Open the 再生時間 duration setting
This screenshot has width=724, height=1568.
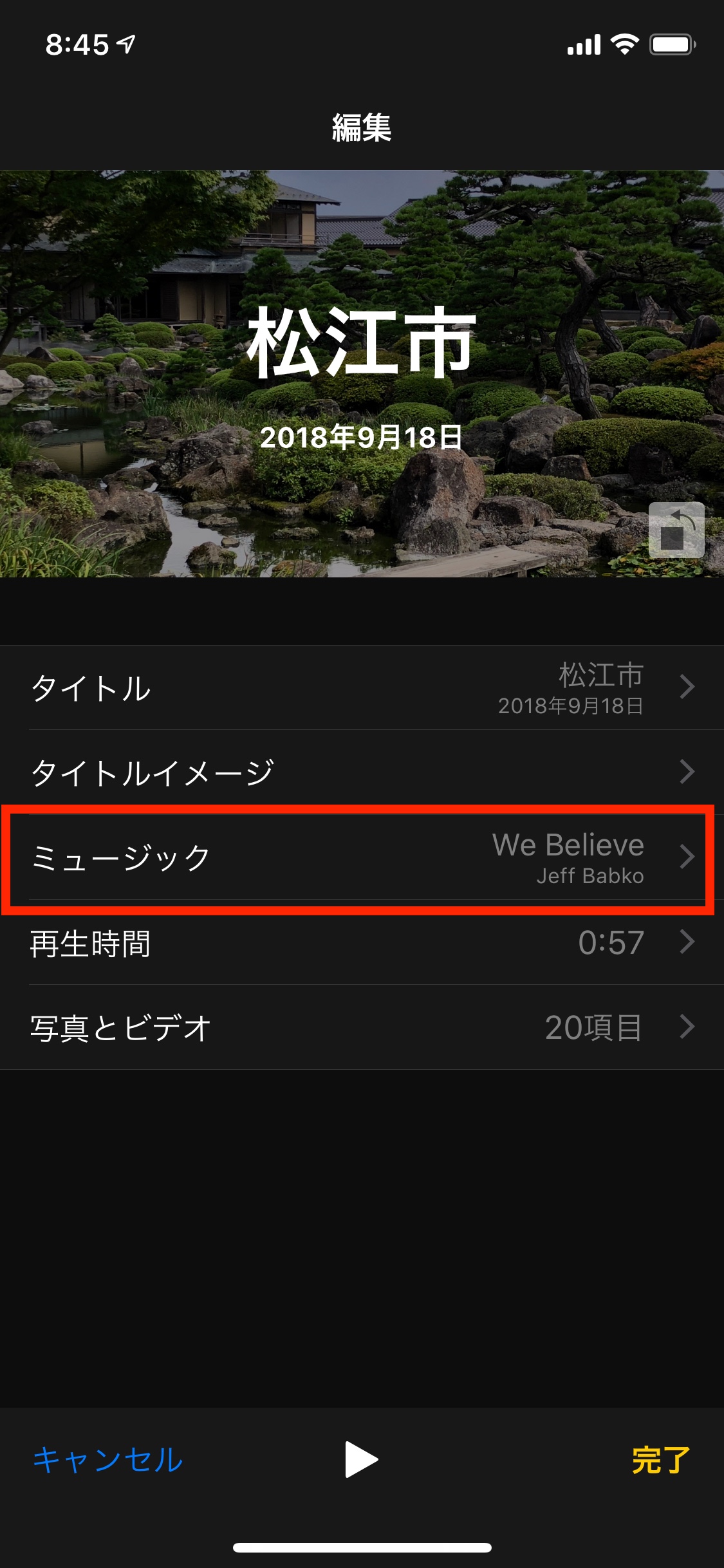tap(362, 943)
